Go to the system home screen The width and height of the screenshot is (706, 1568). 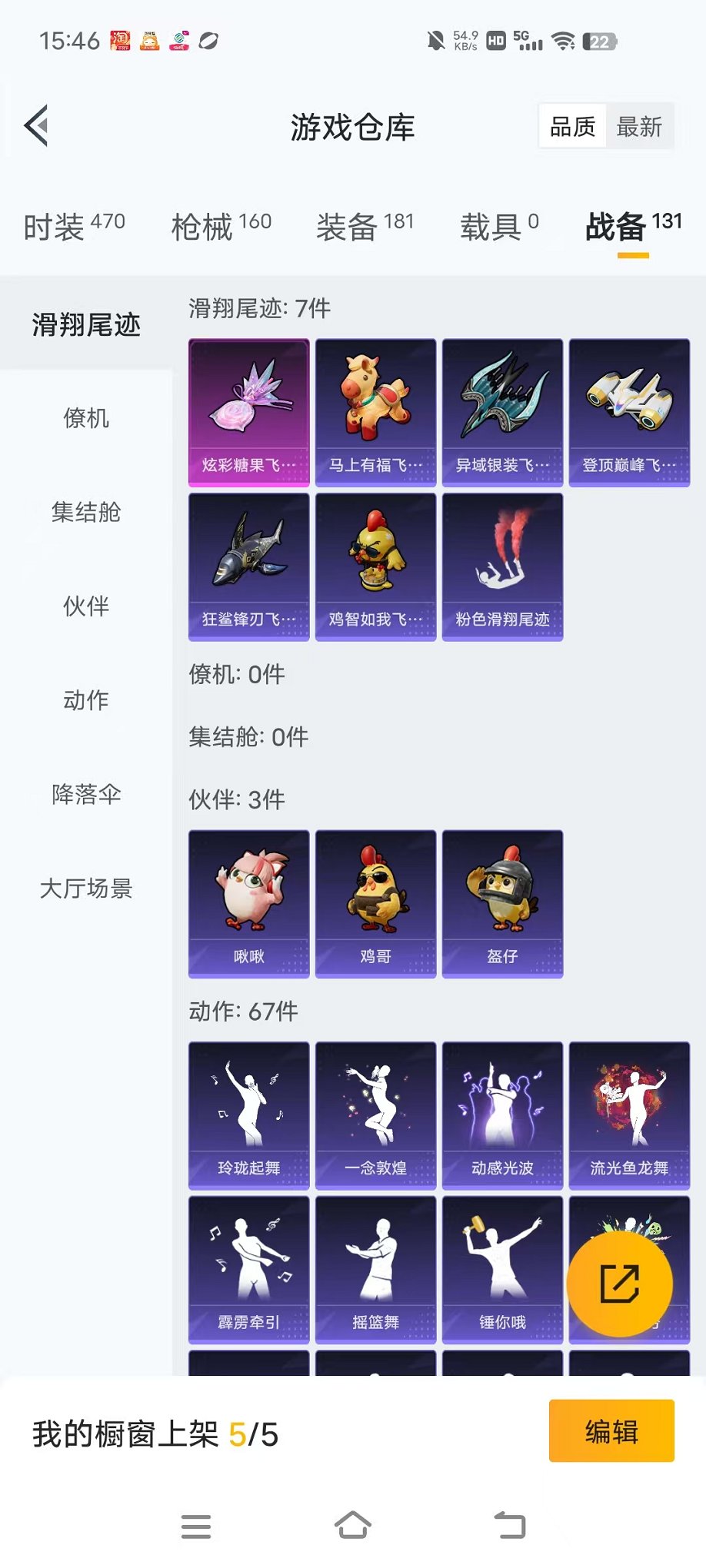click(353, 1526)
